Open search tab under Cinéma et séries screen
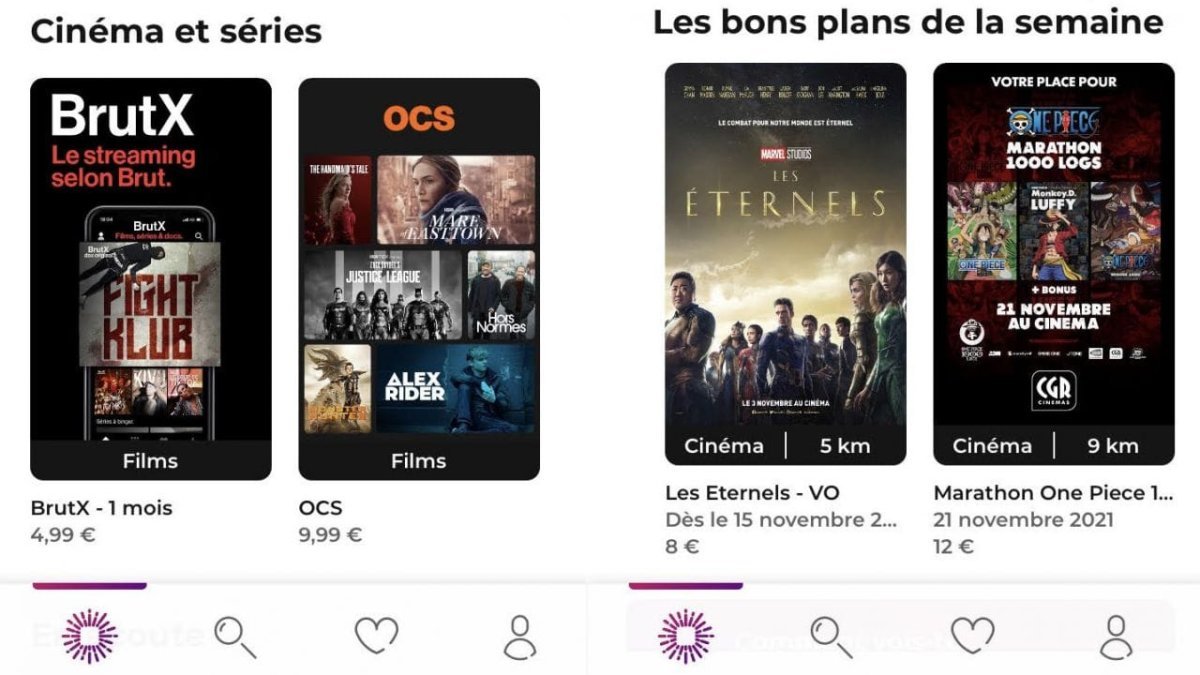Screen dimensions: 1200x675 (x=235, y=637)
